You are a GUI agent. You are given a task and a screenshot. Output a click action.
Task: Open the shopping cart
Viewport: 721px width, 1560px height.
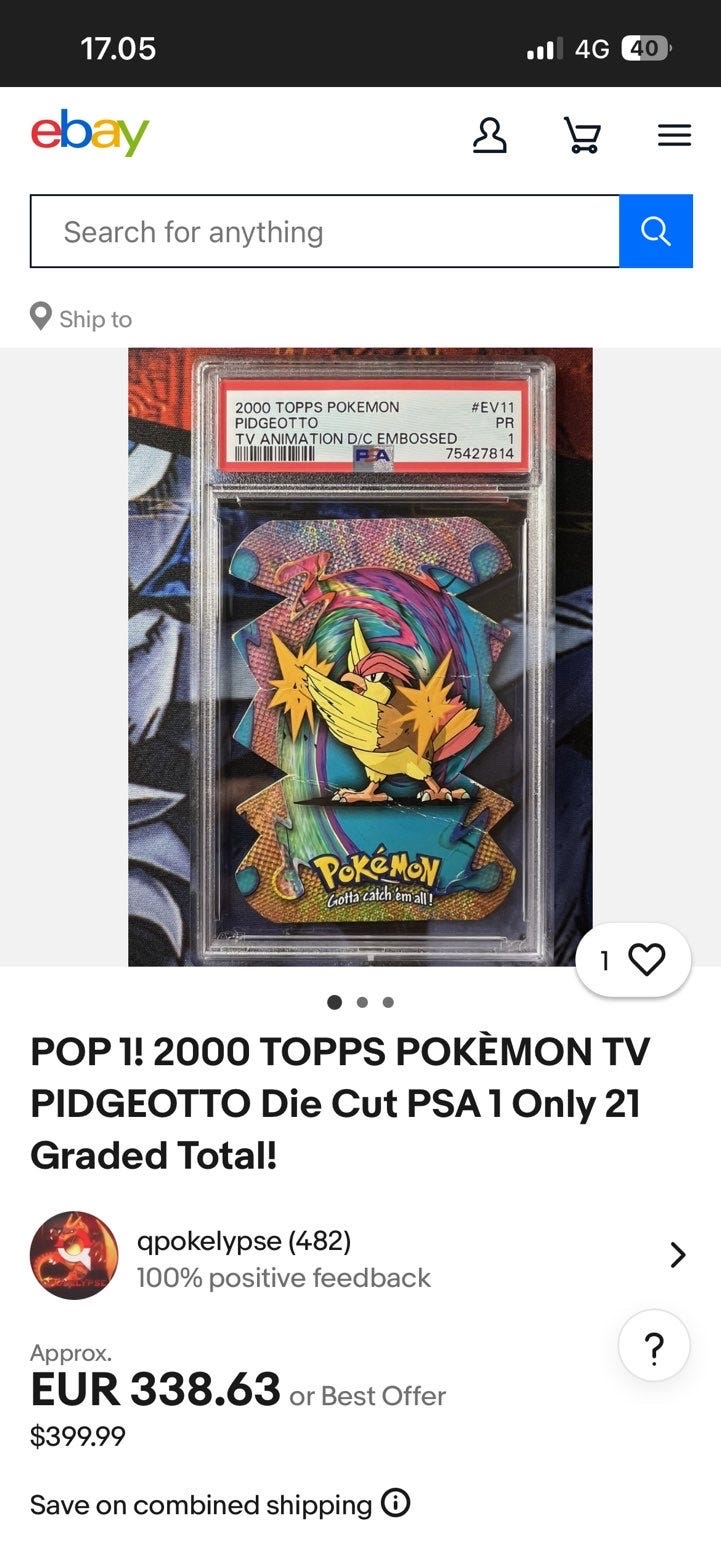(x=582, y=135)
